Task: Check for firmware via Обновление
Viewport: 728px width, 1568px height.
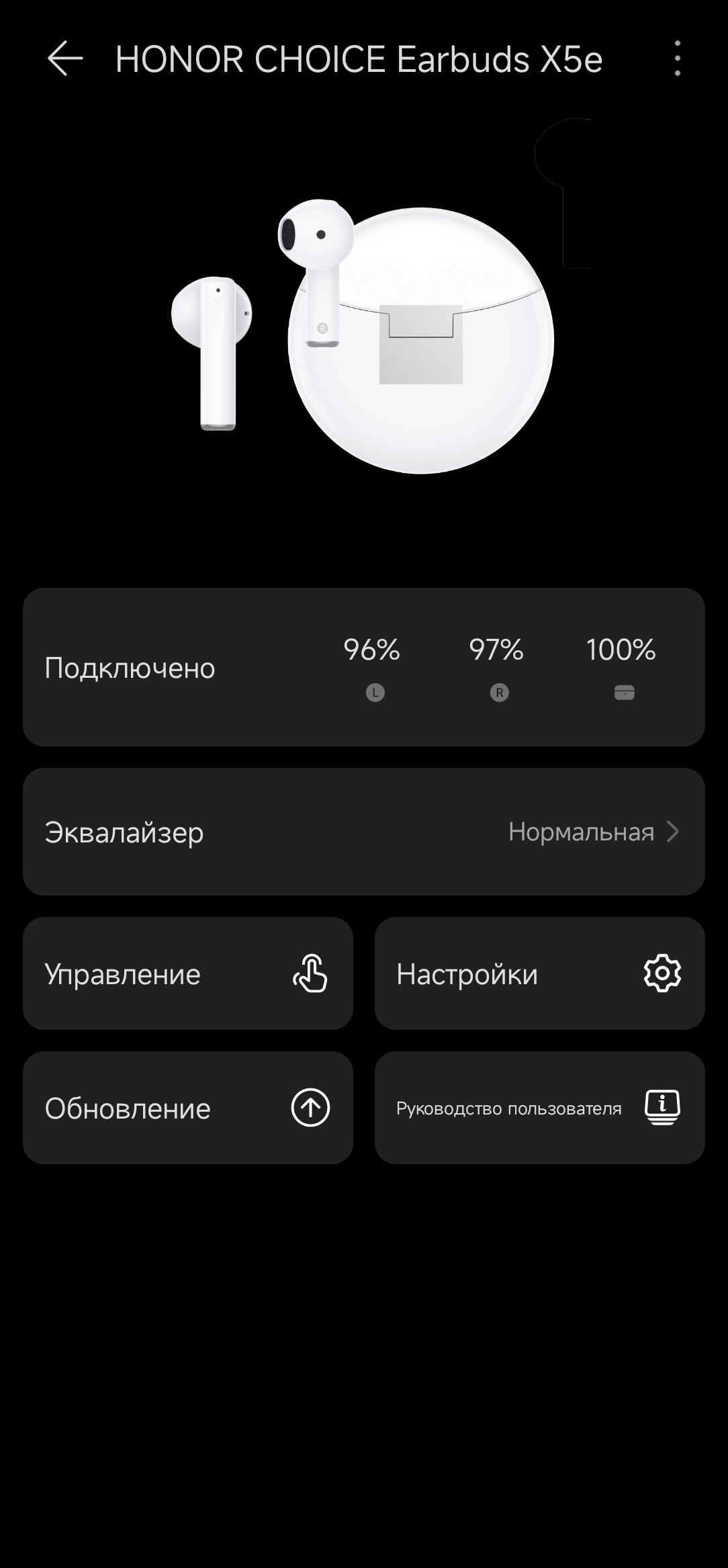Action: point(188,1108)
